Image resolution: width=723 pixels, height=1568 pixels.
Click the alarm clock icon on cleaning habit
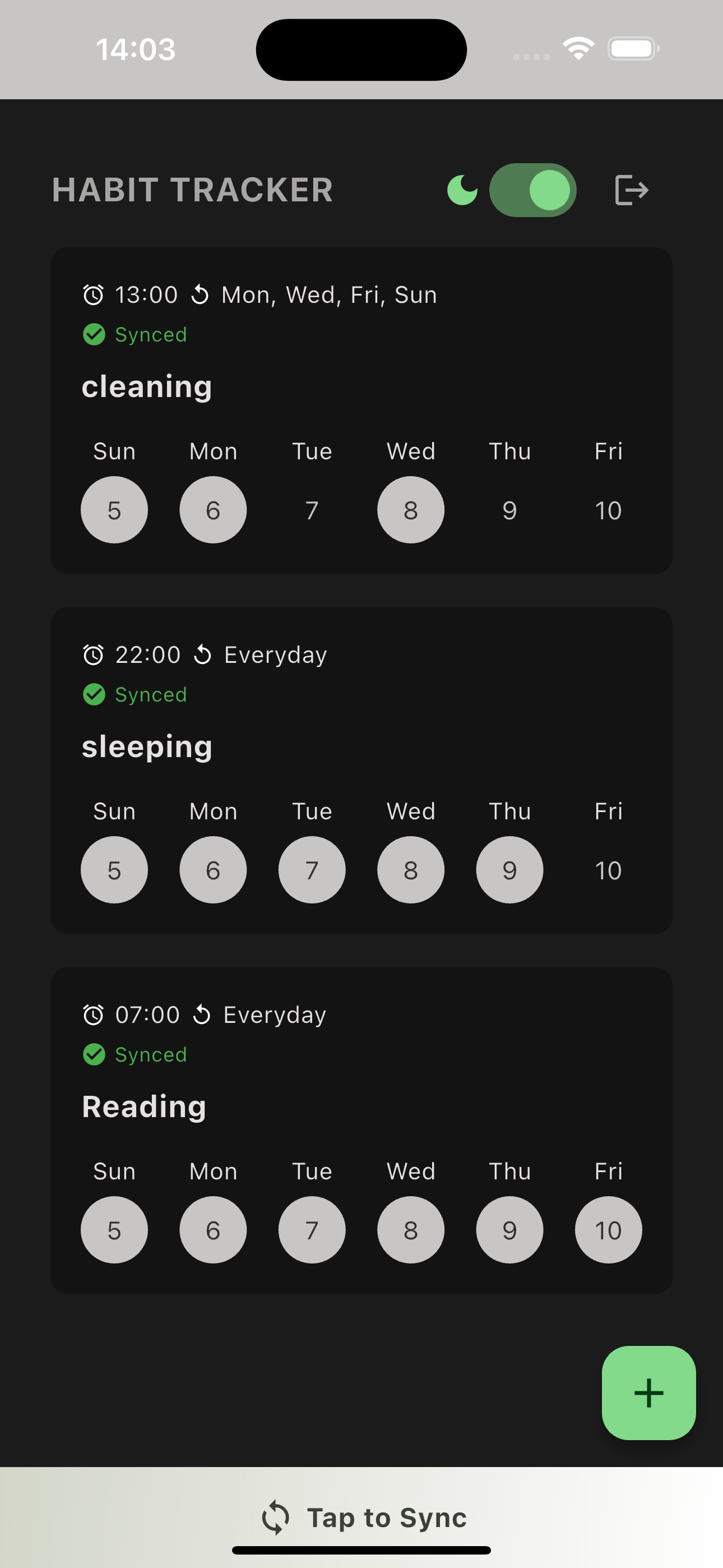94,294
